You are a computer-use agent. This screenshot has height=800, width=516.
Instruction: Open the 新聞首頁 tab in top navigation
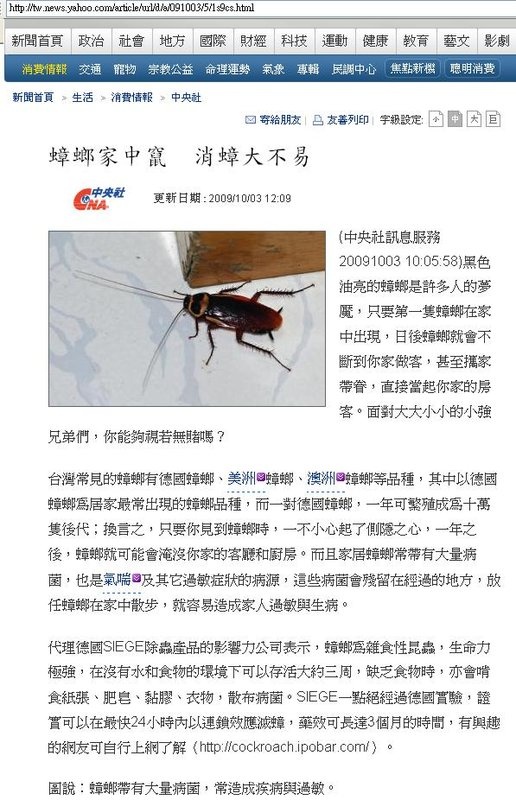[x=37, y=41]
